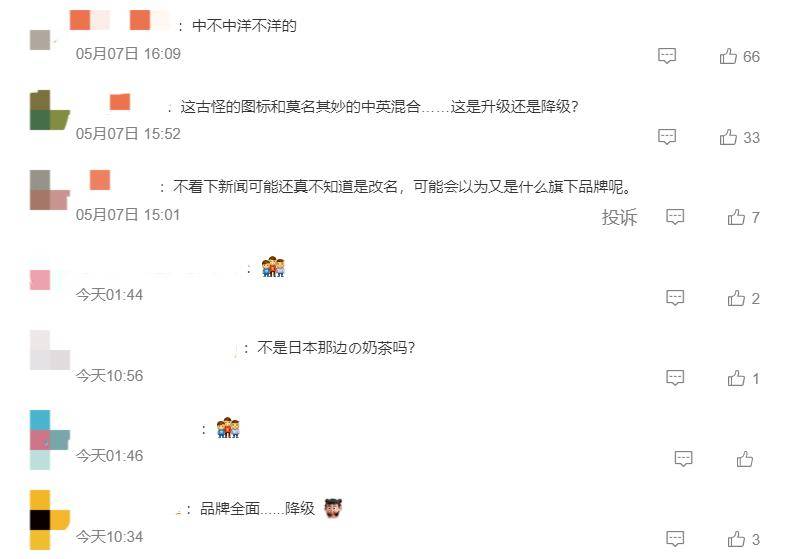Like the comment '品牌全面……降级'
This screenshot has height=559, width=791.
[x=736, y=539]
